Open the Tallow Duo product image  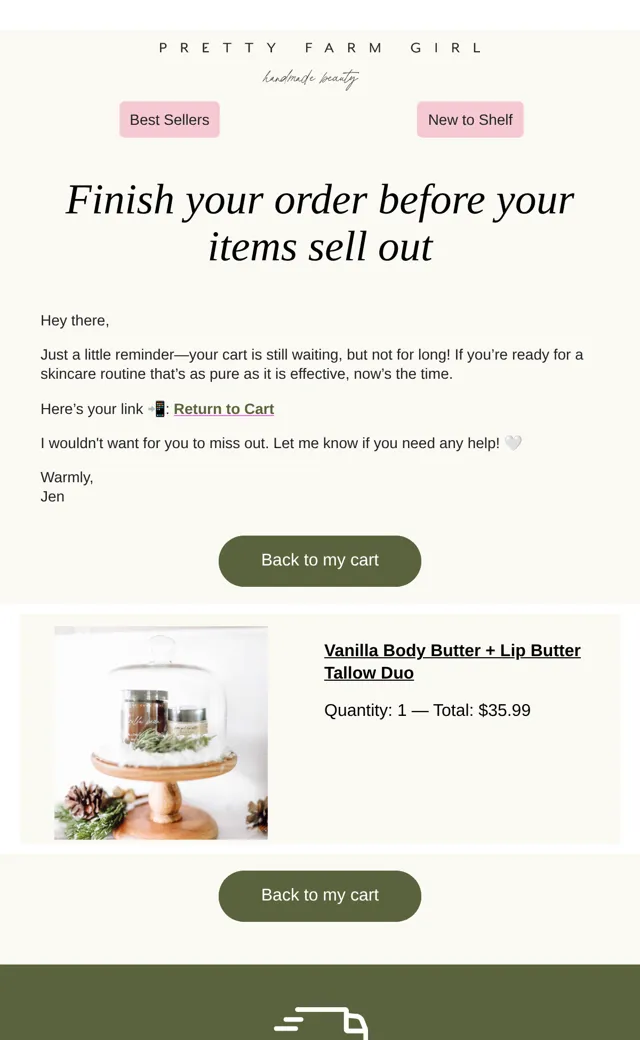coord(161,733)
